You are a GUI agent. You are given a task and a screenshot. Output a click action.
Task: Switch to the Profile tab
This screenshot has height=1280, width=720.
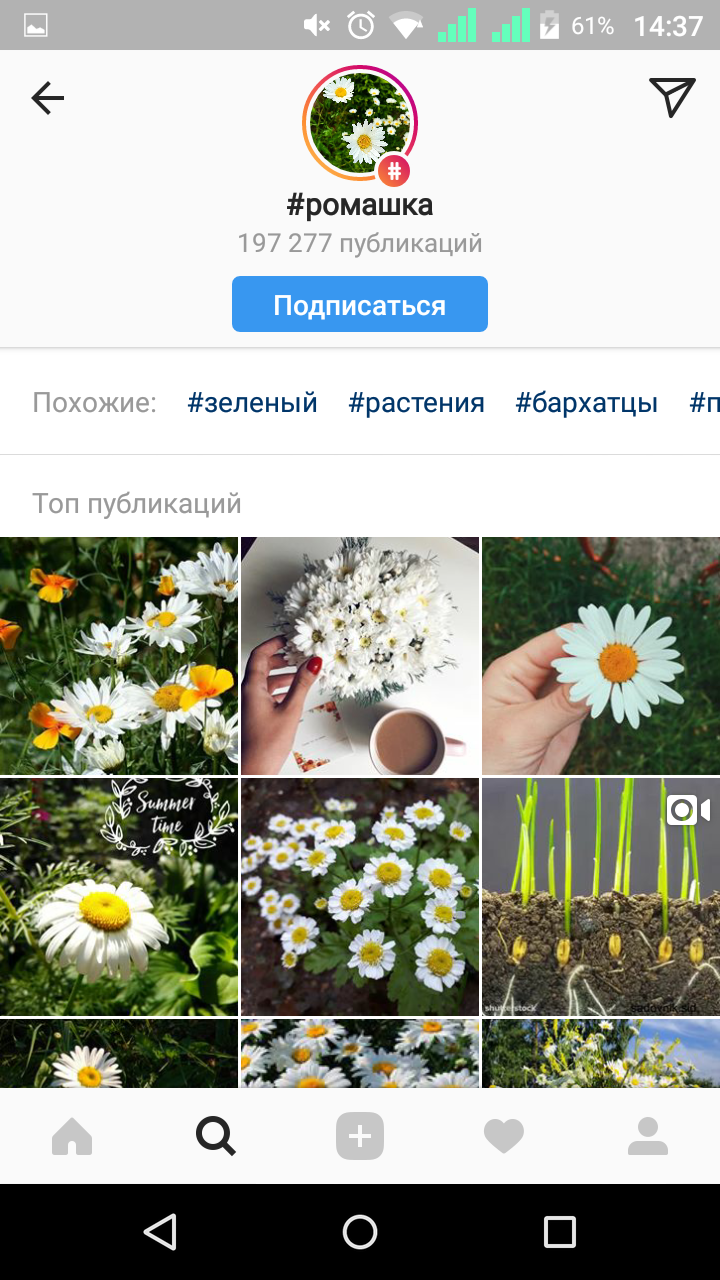pos(648,1136)
